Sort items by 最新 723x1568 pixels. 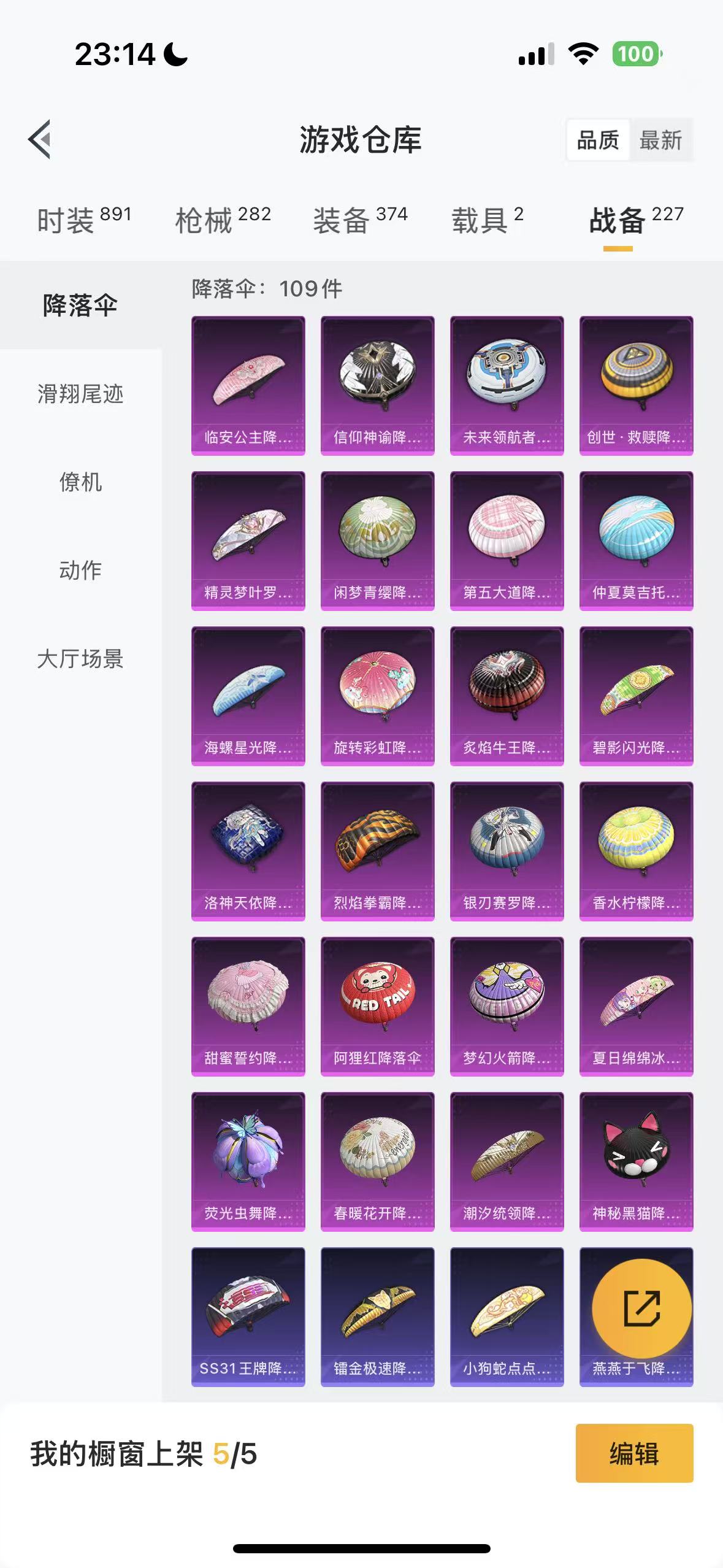click(x=660, y=140)
